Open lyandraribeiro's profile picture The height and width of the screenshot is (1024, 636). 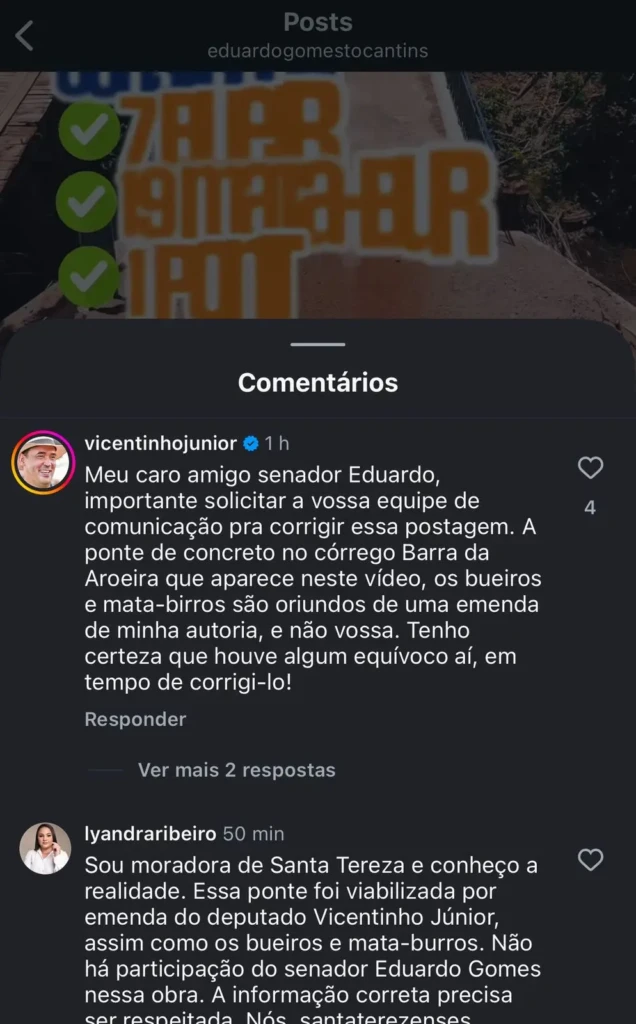point(45,848)
